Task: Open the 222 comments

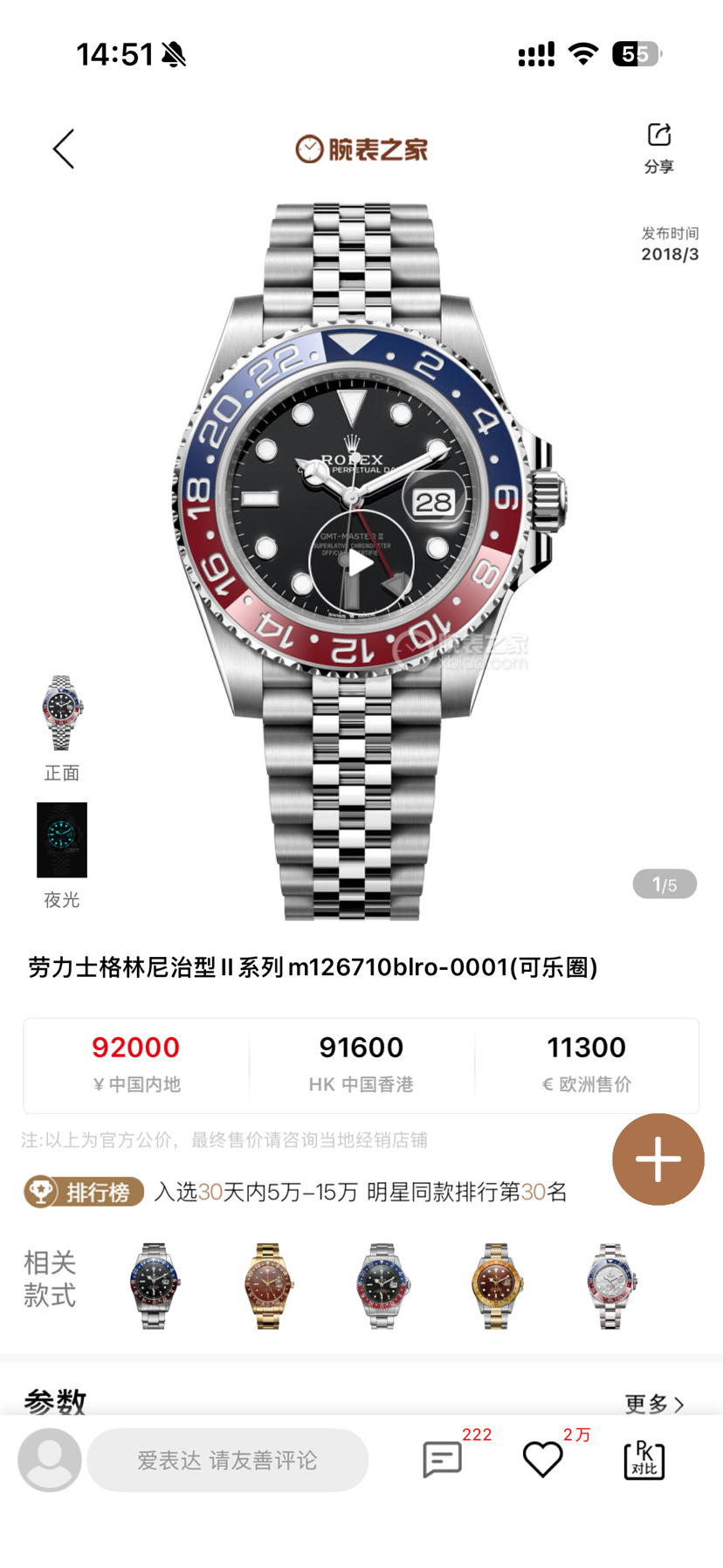Action: coord(443,1460)
